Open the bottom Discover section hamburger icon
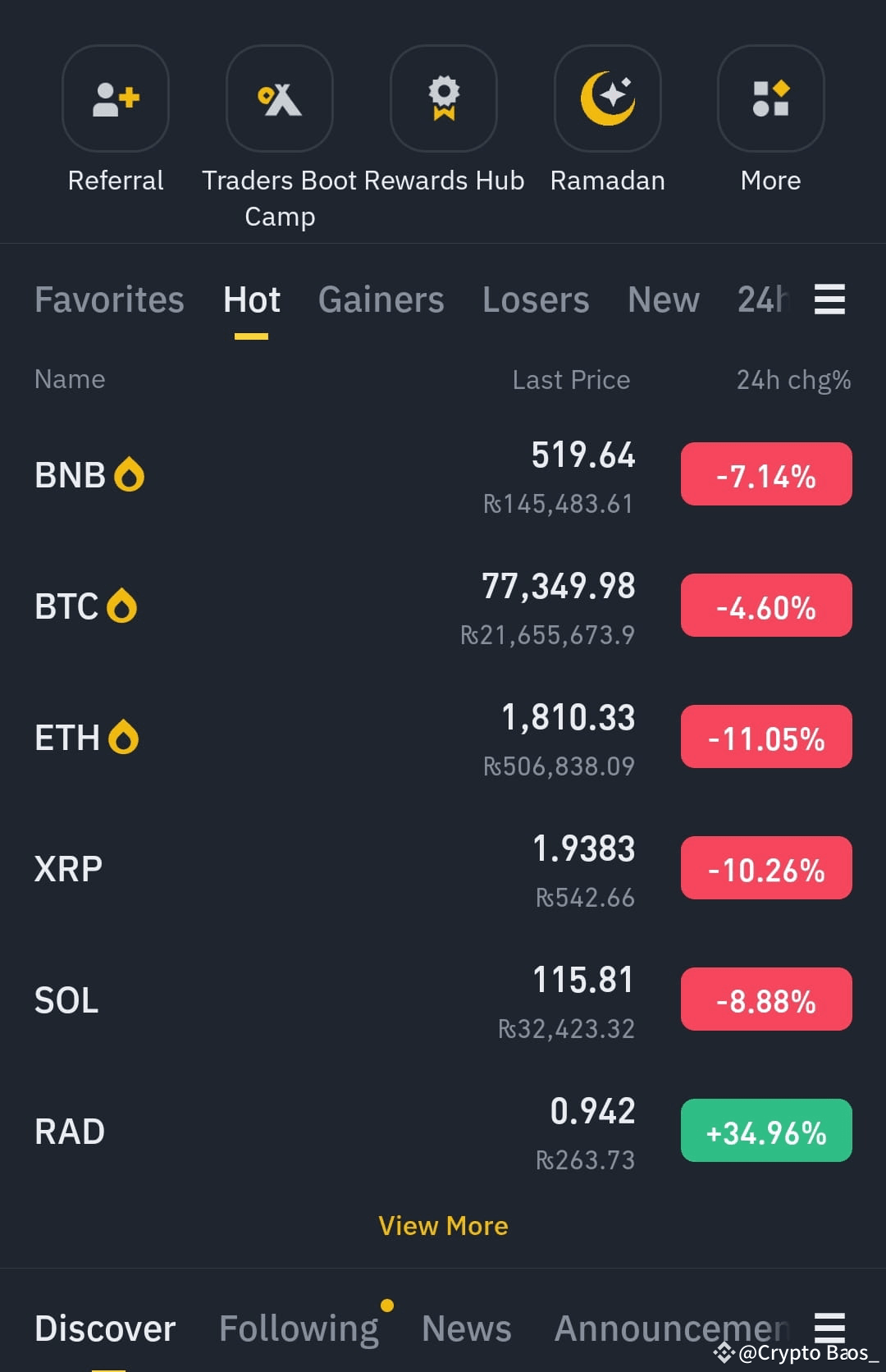The width and height of the screenshot is (886, 1372). click(829, 1329)
